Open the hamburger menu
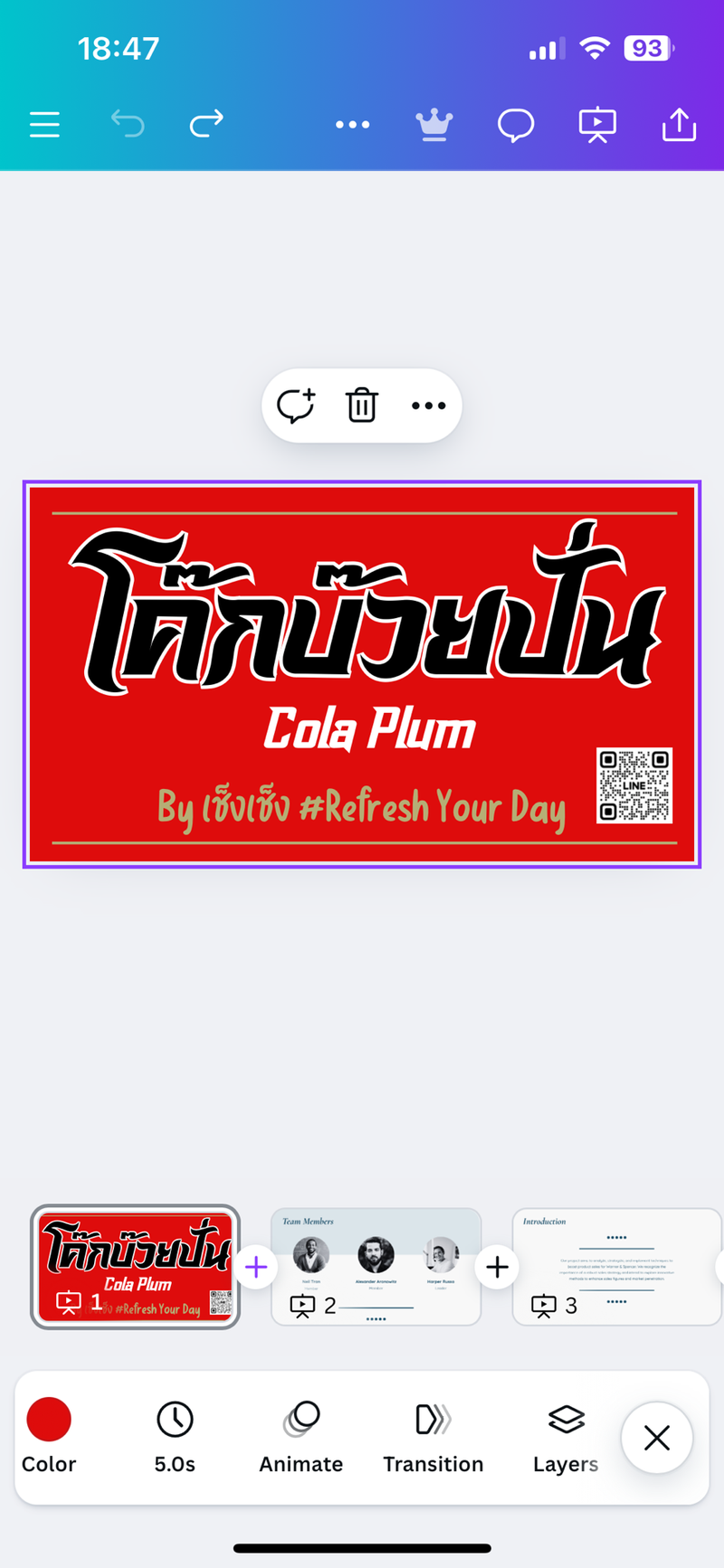Viewport: 724px width, 1568px height. (44, 124)
